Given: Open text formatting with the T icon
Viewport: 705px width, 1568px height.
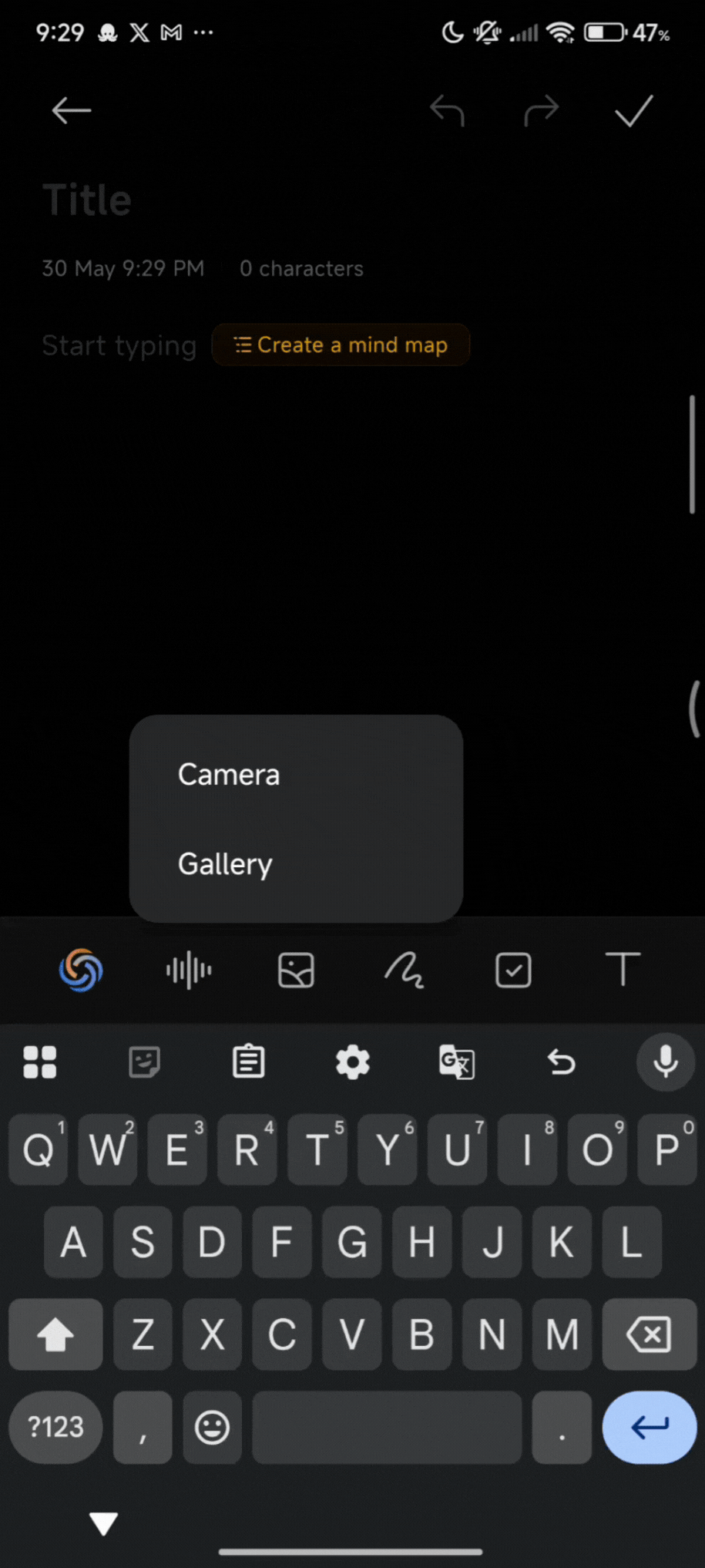Looking at the screenshot, I should [x=622, y=971].
